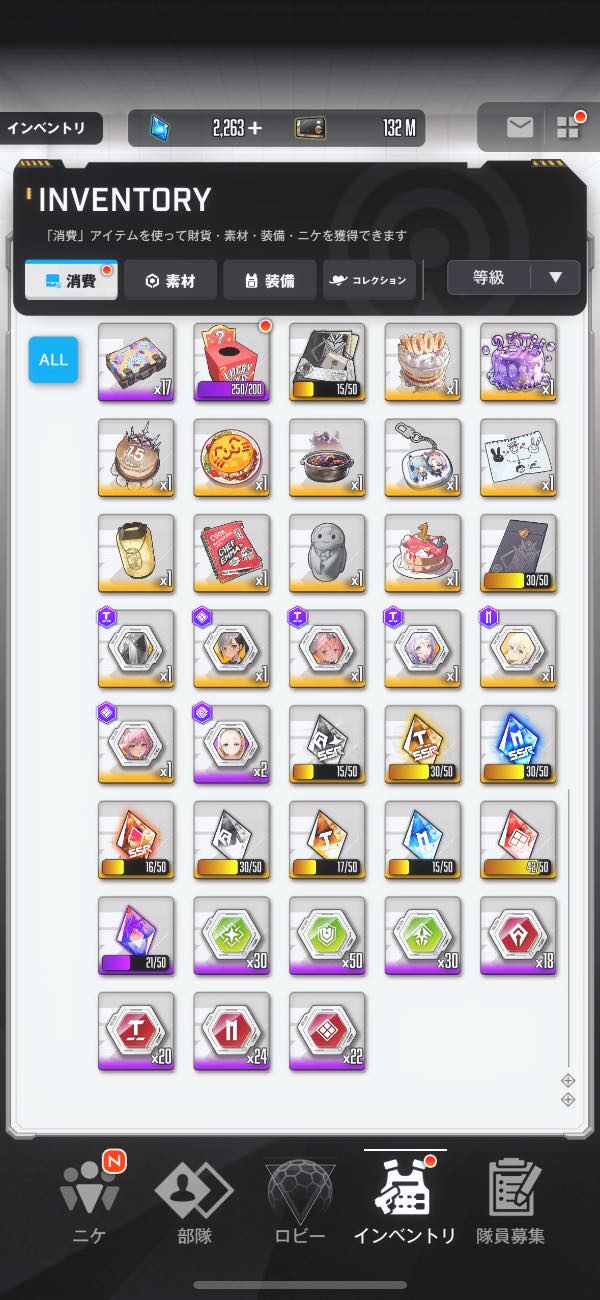Expand the 等級 sort dropdown

tap(513, 277)
